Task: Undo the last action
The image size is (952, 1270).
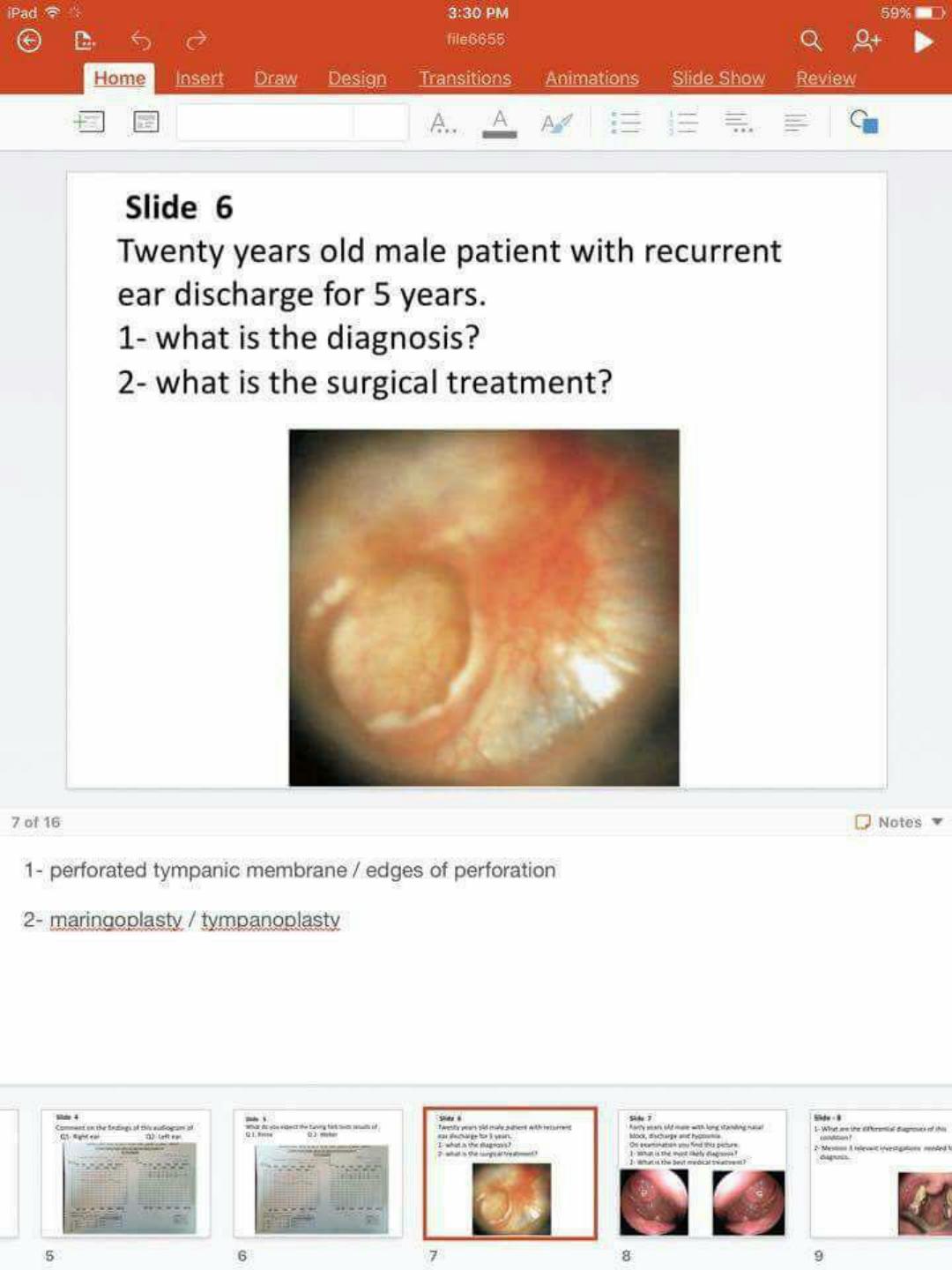Action: click(141, 41)
